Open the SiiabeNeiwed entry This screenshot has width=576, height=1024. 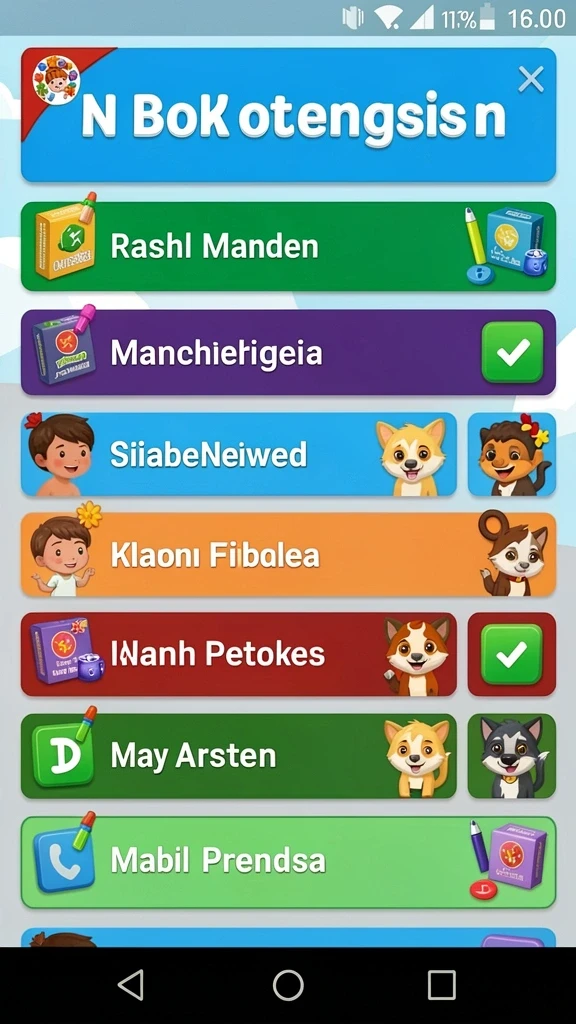238,454
